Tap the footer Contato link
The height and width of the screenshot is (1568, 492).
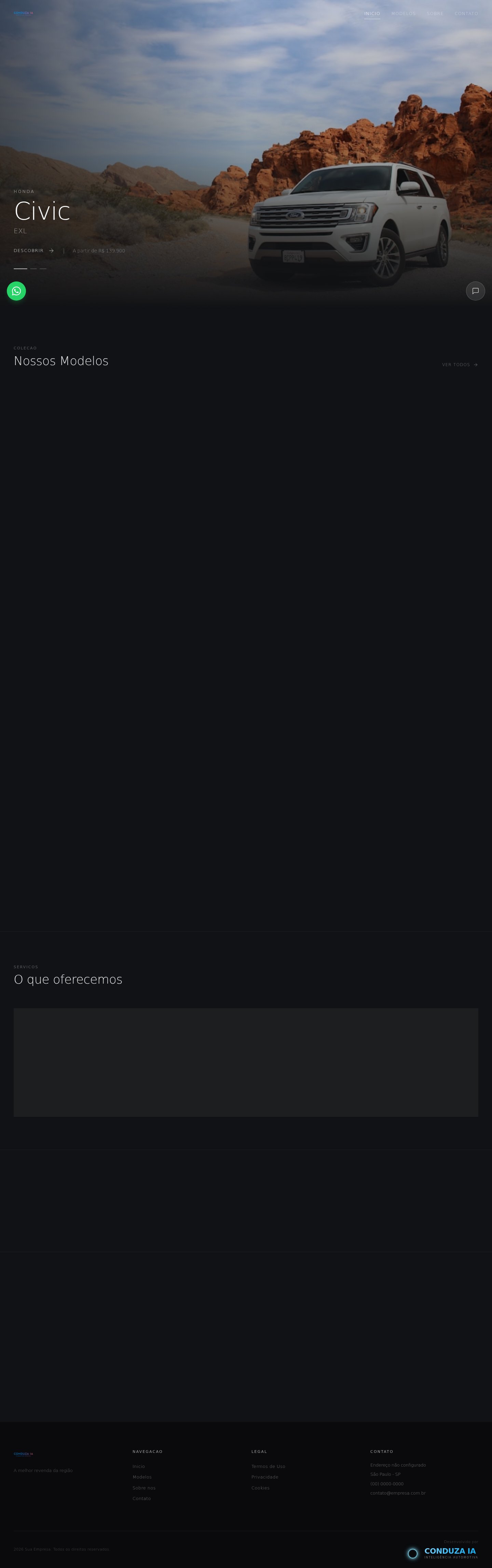coord(141,1499)
